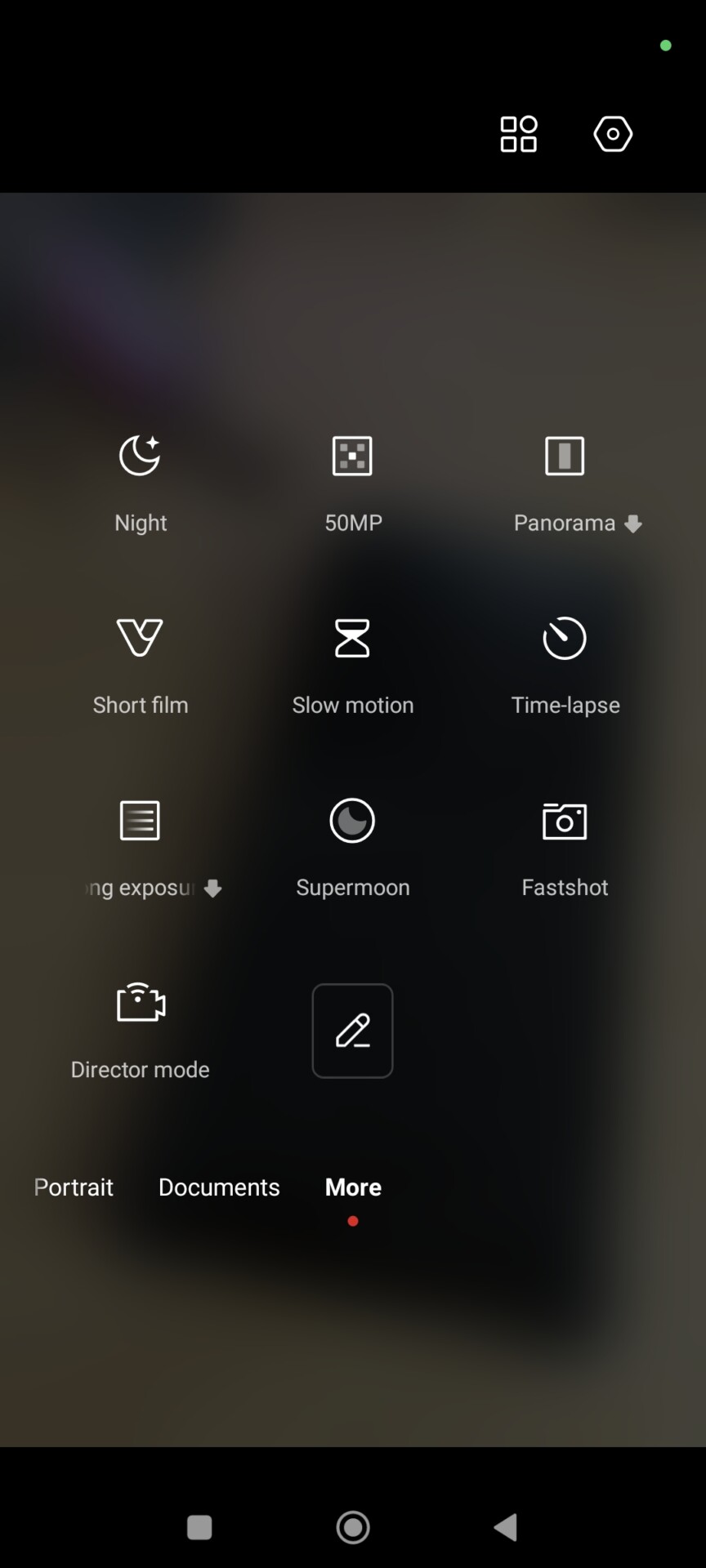Image resolution: width=706 pixels, height=1568 pixels.
Task: Download Long exposure mode
Action: [141, 845]
